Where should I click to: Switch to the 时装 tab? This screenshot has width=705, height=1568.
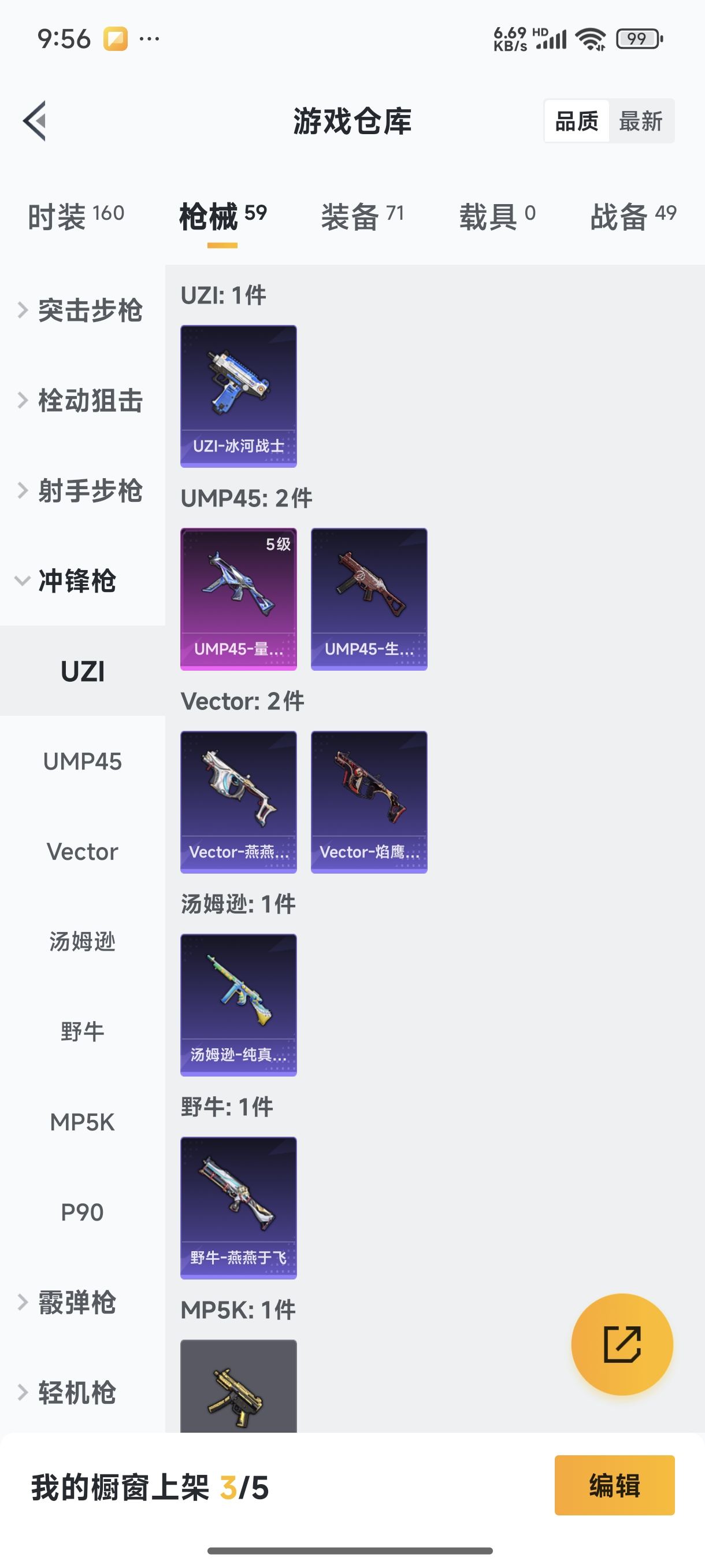pos(76,216)
